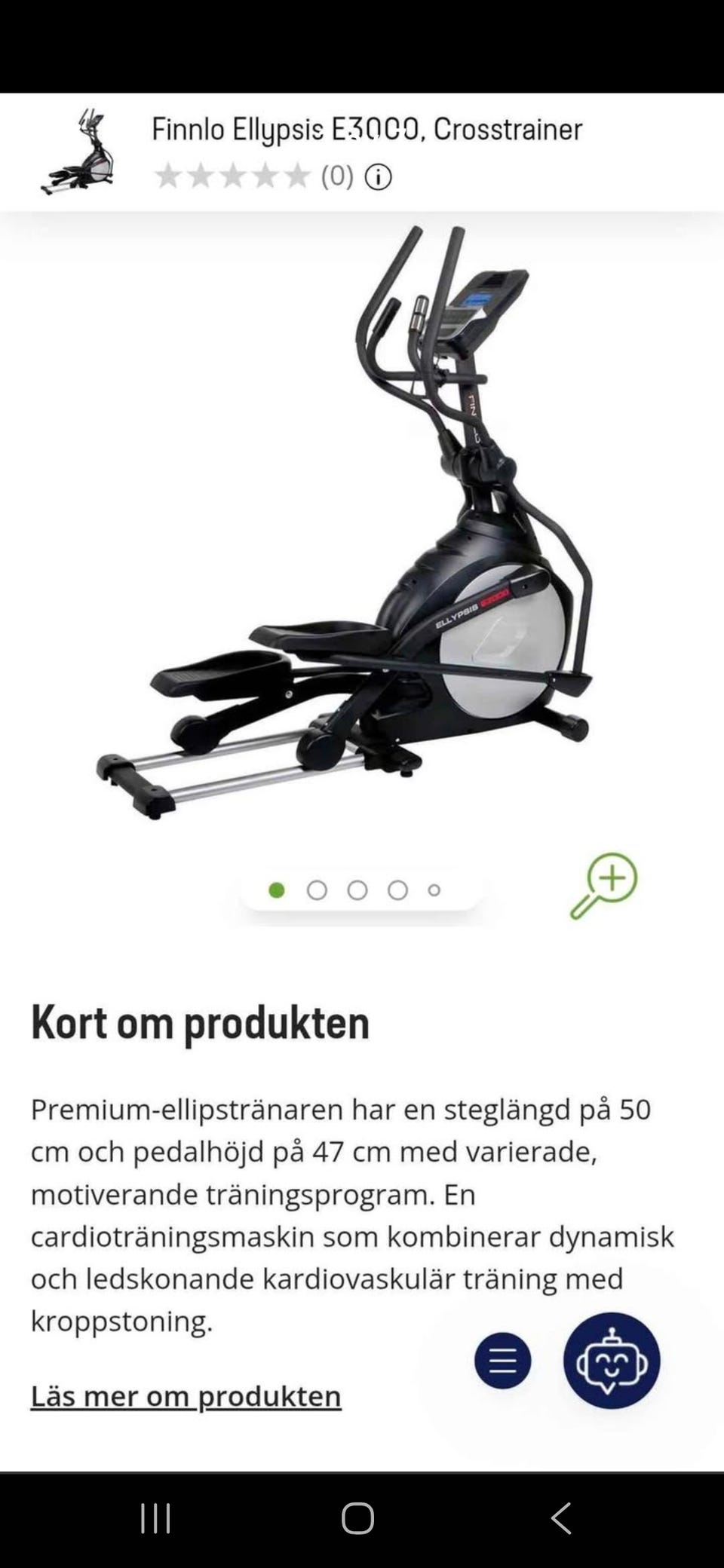Viewport: 724px width, 1568px height.
Task: Open recent apps from the navigation bar
Action: pyautogui.click(x=155, y=1517)
